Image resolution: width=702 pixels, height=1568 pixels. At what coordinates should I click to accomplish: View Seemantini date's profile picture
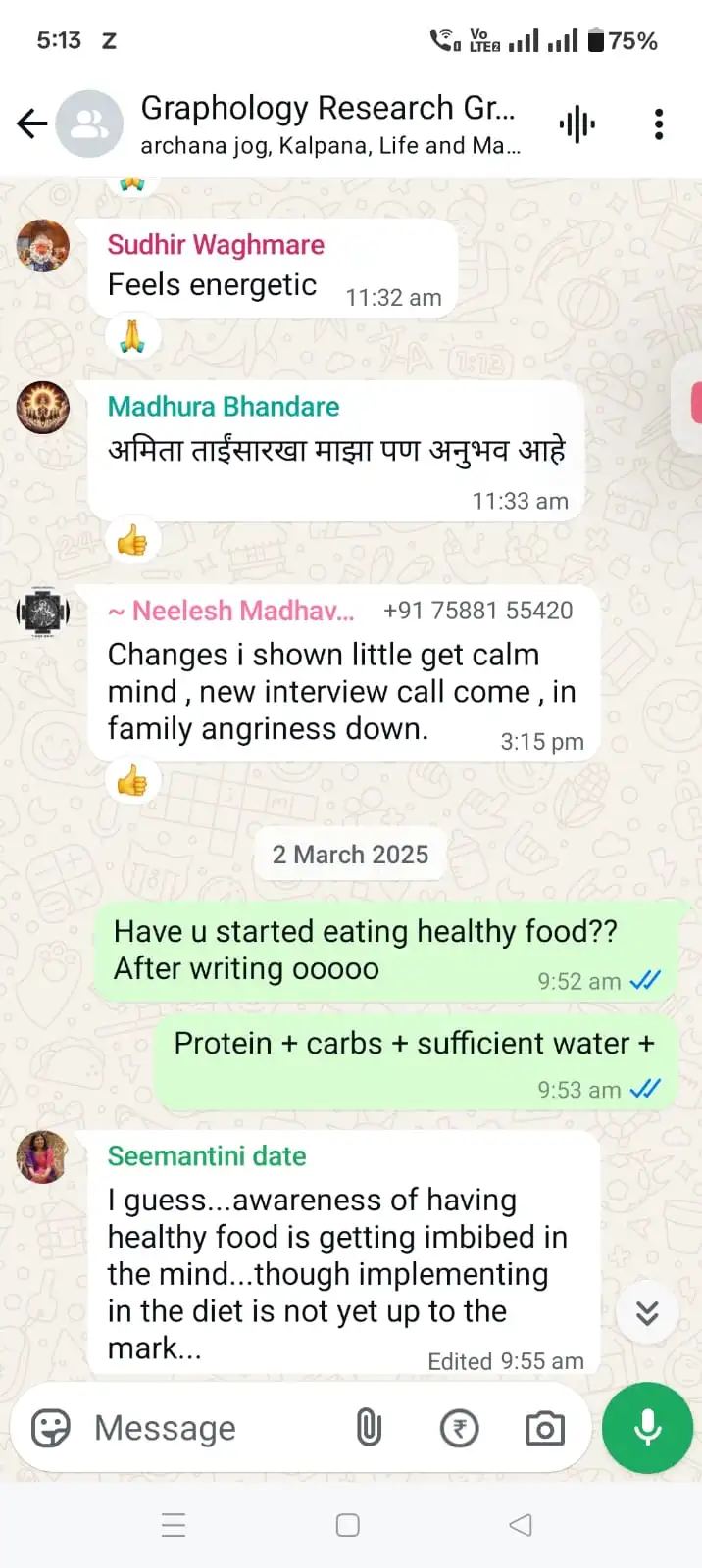tap(43, 1157)
